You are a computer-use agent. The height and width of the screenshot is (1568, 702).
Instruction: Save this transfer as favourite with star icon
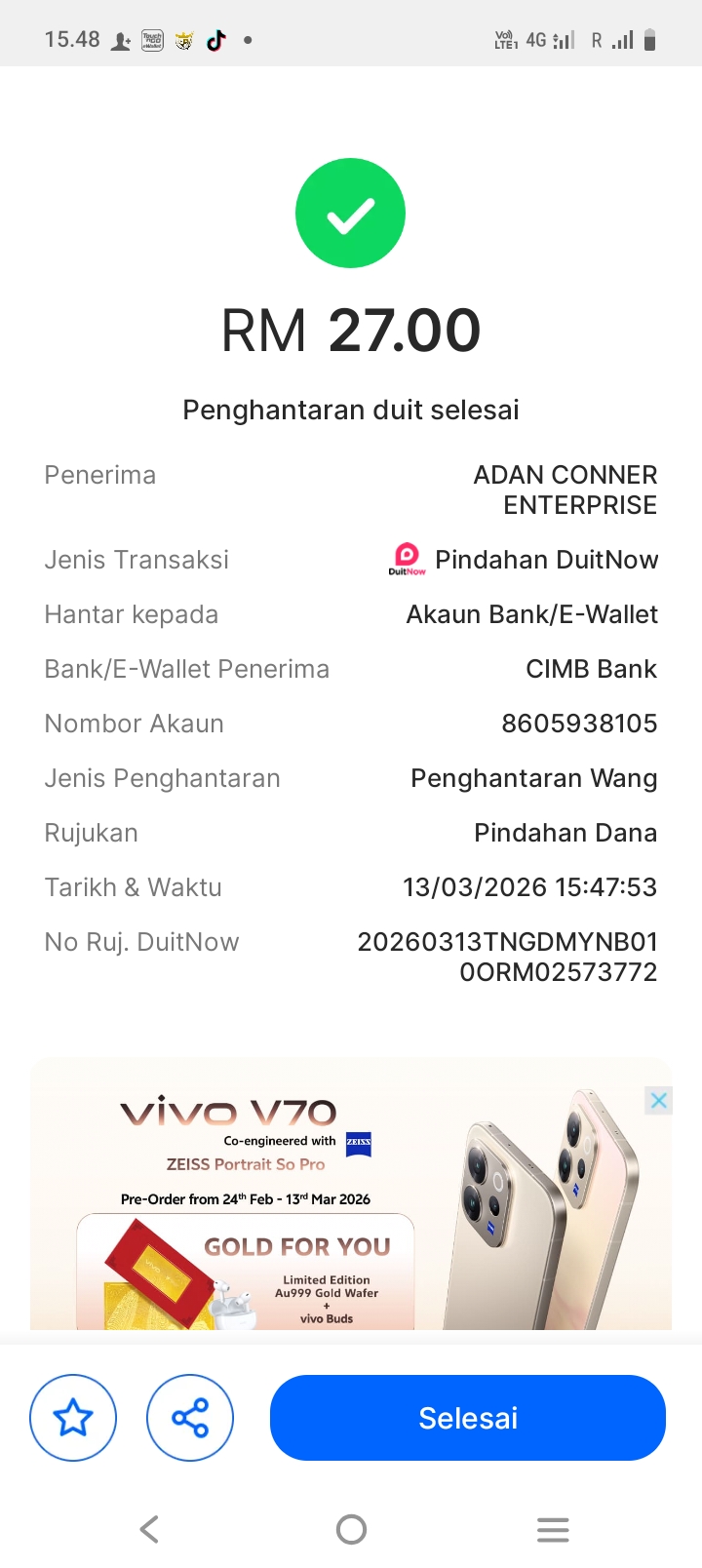click(73, 1418)
